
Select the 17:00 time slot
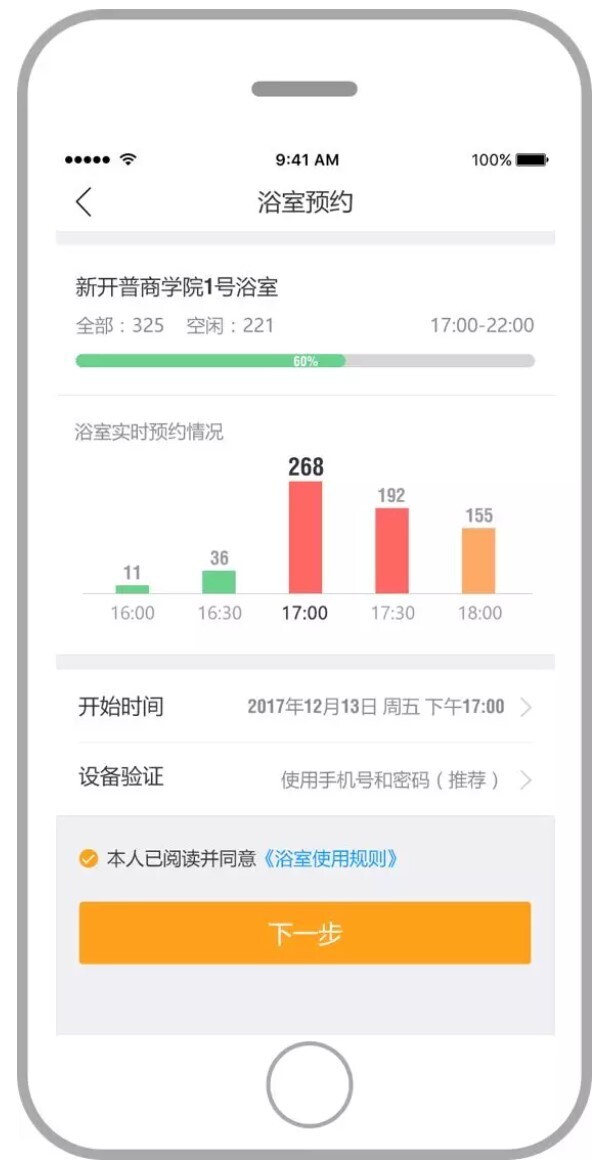pyautogui.click(x=305, y=538)
